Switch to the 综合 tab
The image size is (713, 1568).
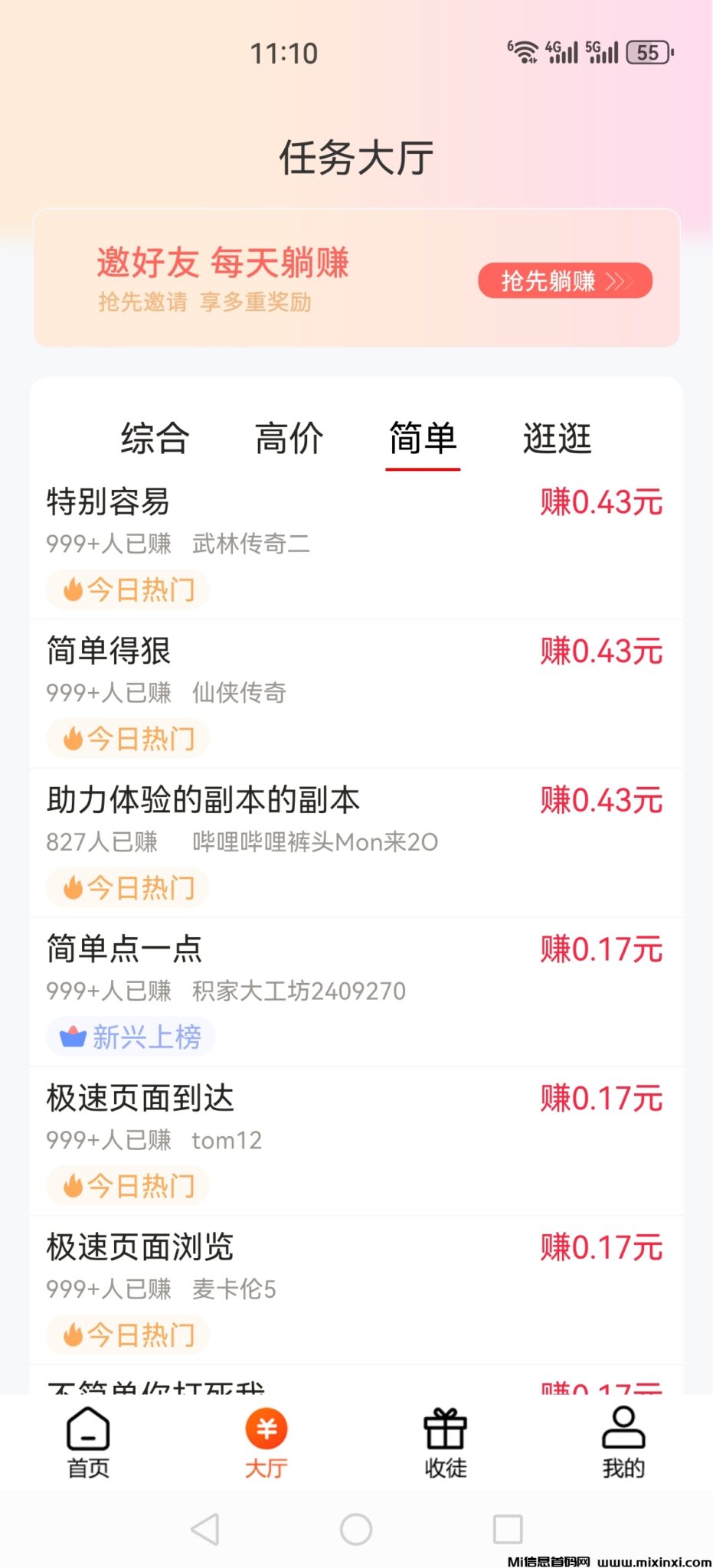click(x=153, y=437)
